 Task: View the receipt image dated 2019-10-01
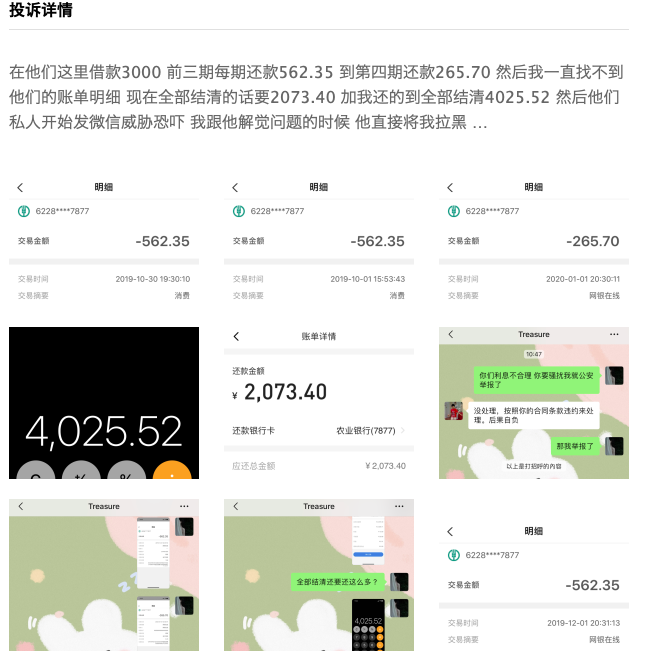(x=319, y=240)
